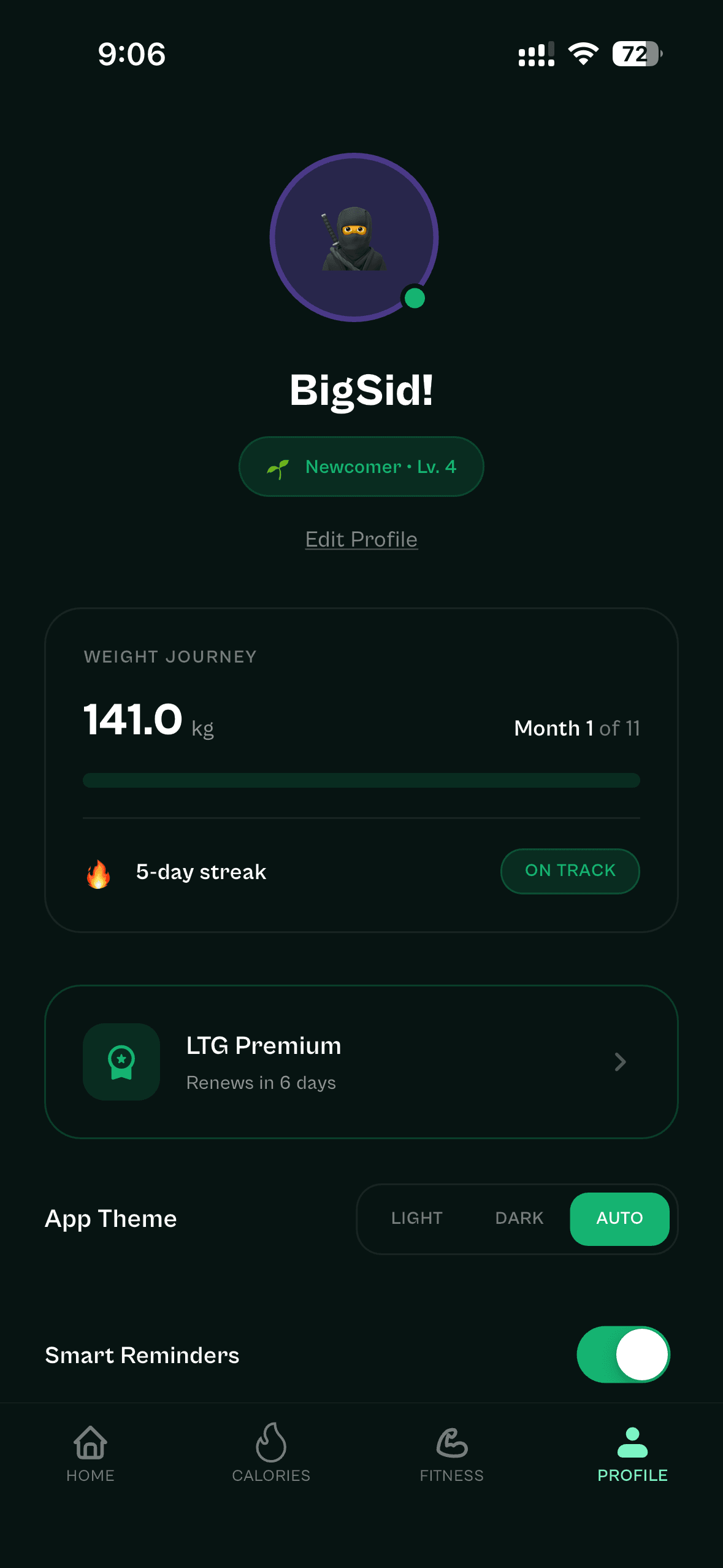Turn off Smart Reminders

(x=623, y=1355)
